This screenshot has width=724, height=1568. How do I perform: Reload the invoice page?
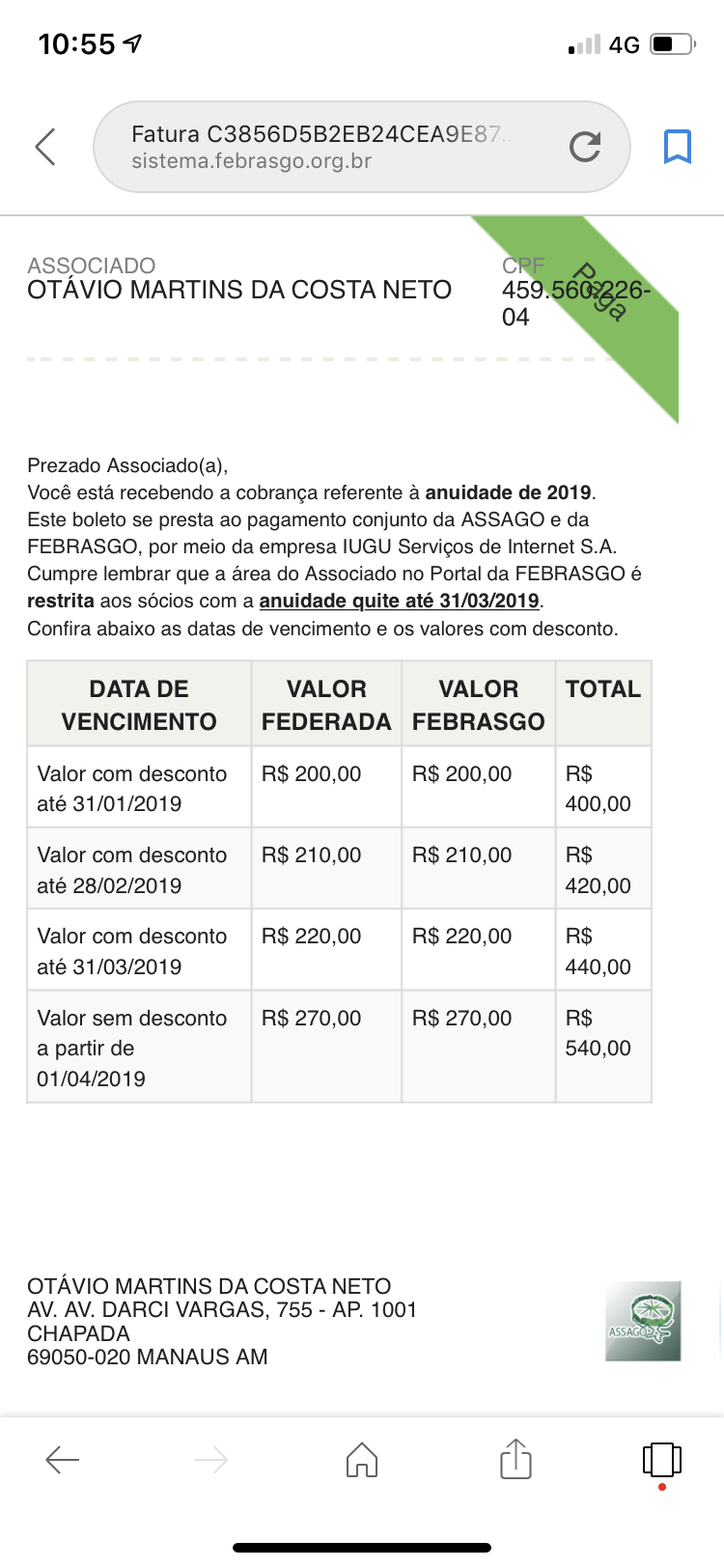pos(585,147)
